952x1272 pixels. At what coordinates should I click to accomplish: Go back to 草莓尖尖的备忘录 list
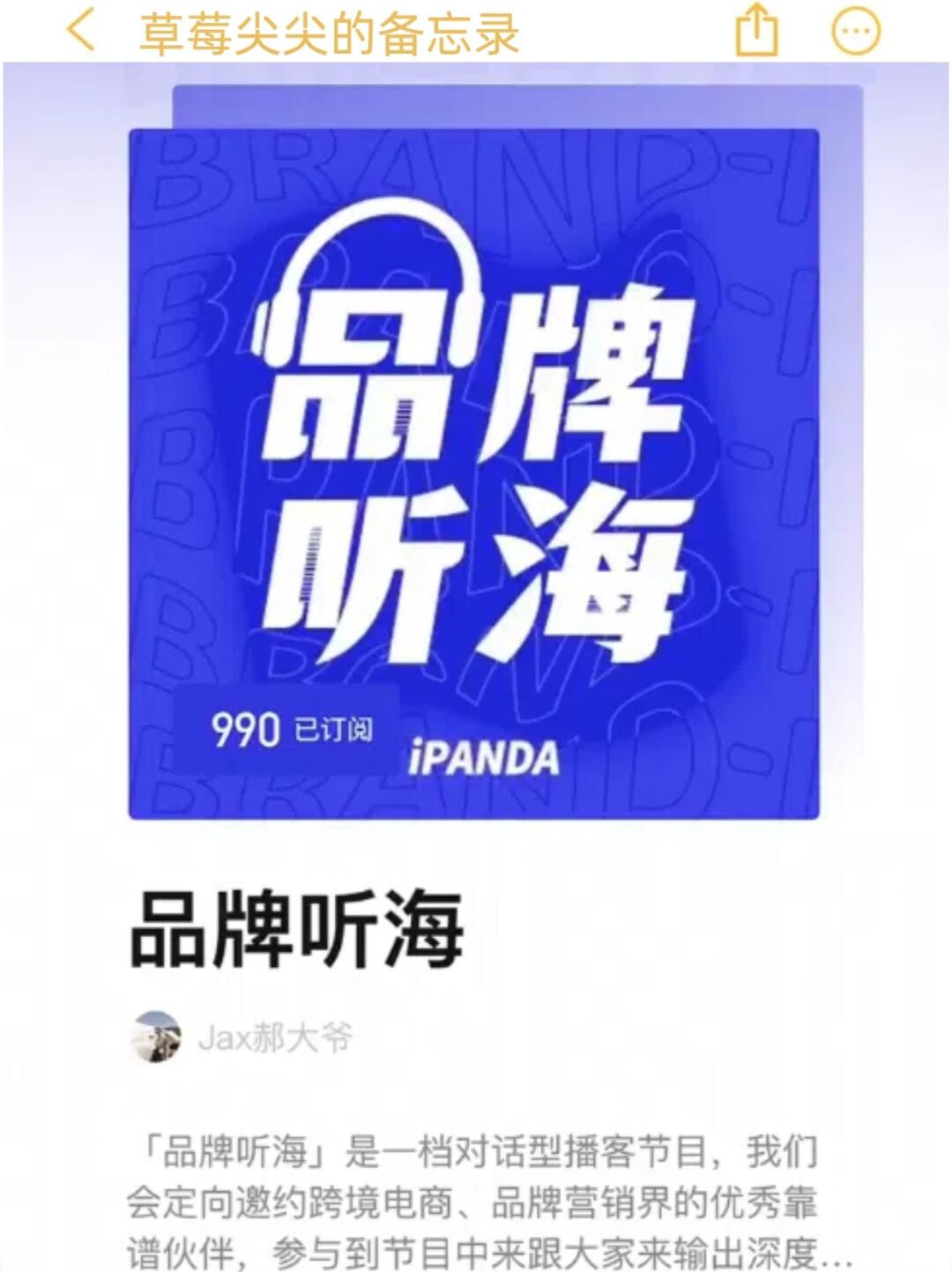click(x=81, y=31)
